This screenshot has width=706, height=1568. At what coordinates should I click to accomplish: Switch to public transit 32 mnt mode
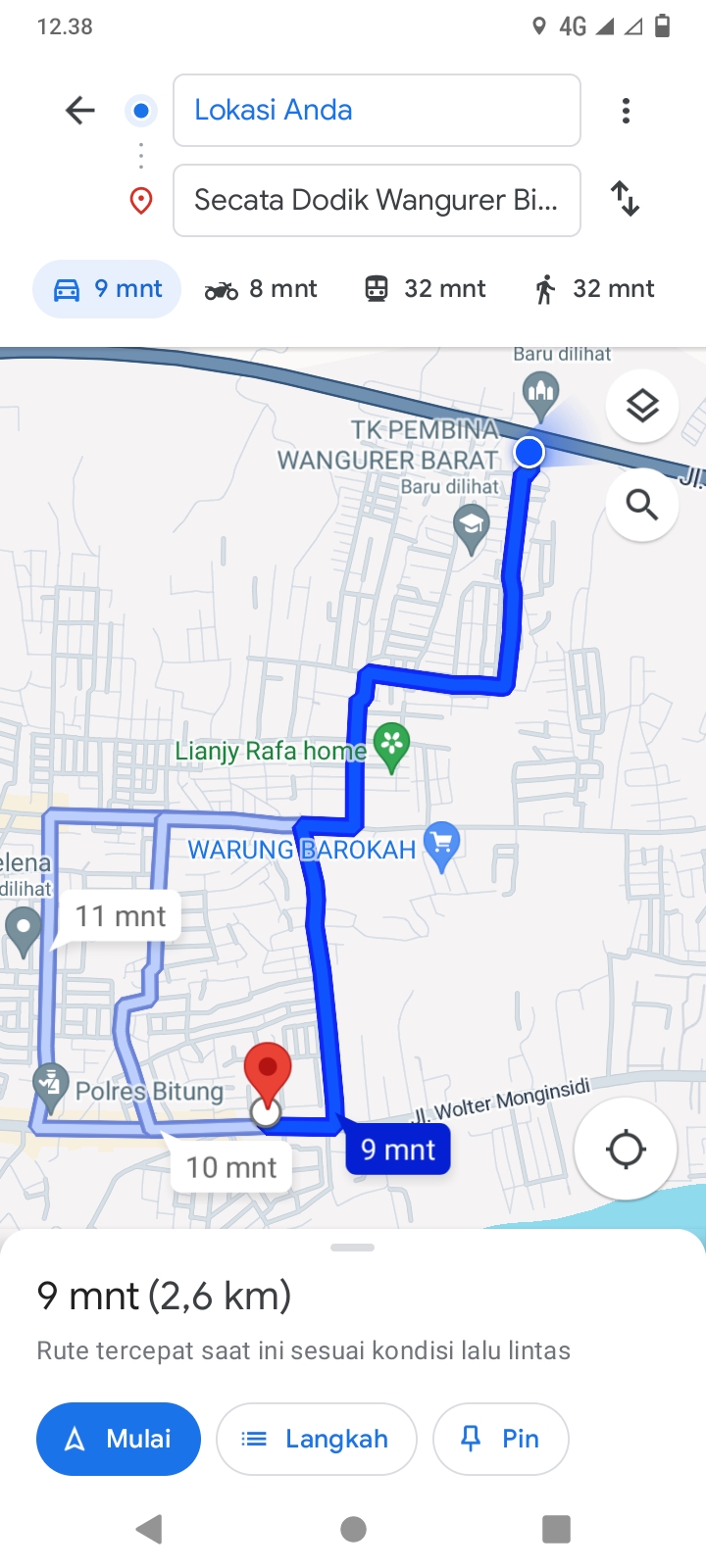tap(425, 289)
